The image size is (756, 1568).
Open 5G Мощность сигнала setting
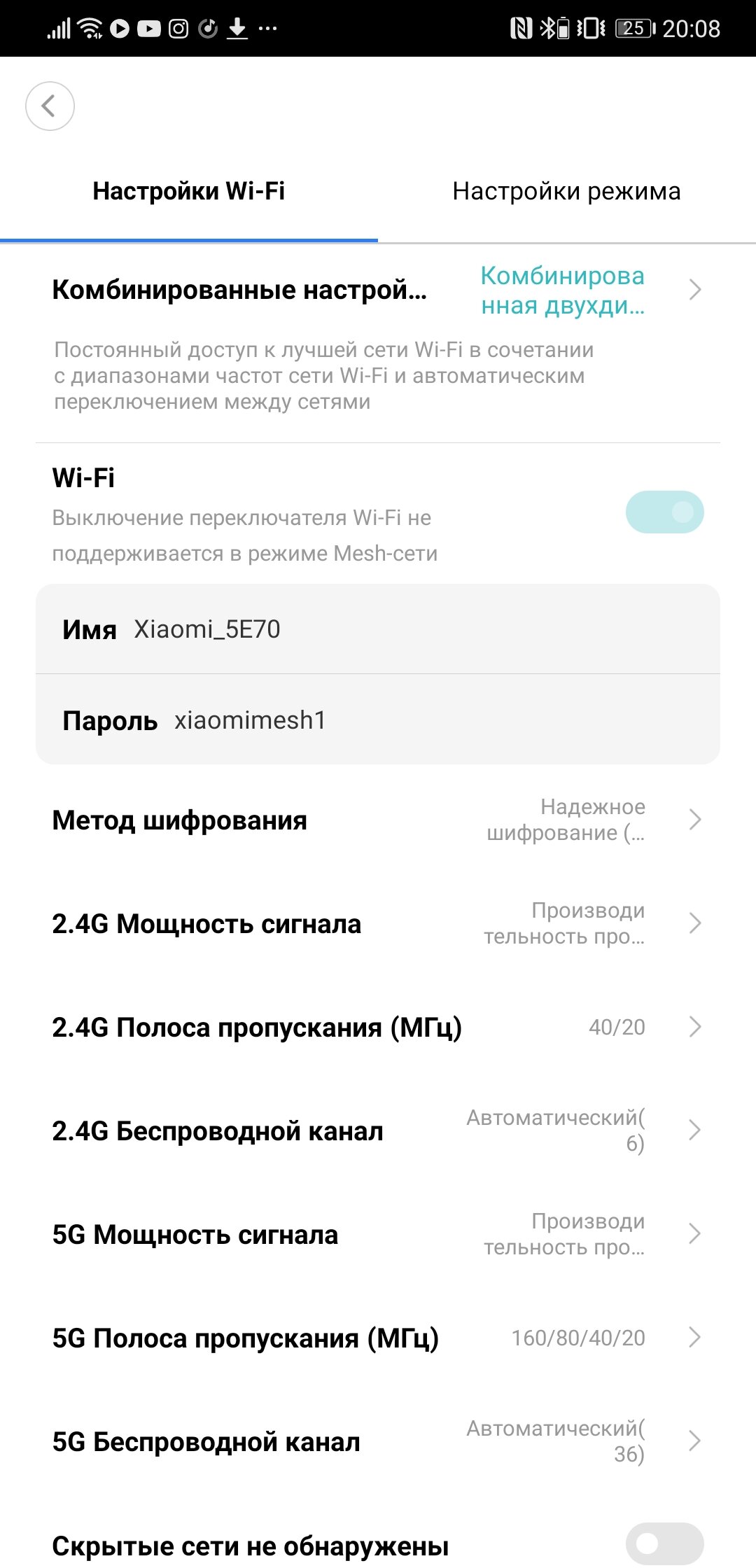pyautogui.click(x=378, y=1234)
